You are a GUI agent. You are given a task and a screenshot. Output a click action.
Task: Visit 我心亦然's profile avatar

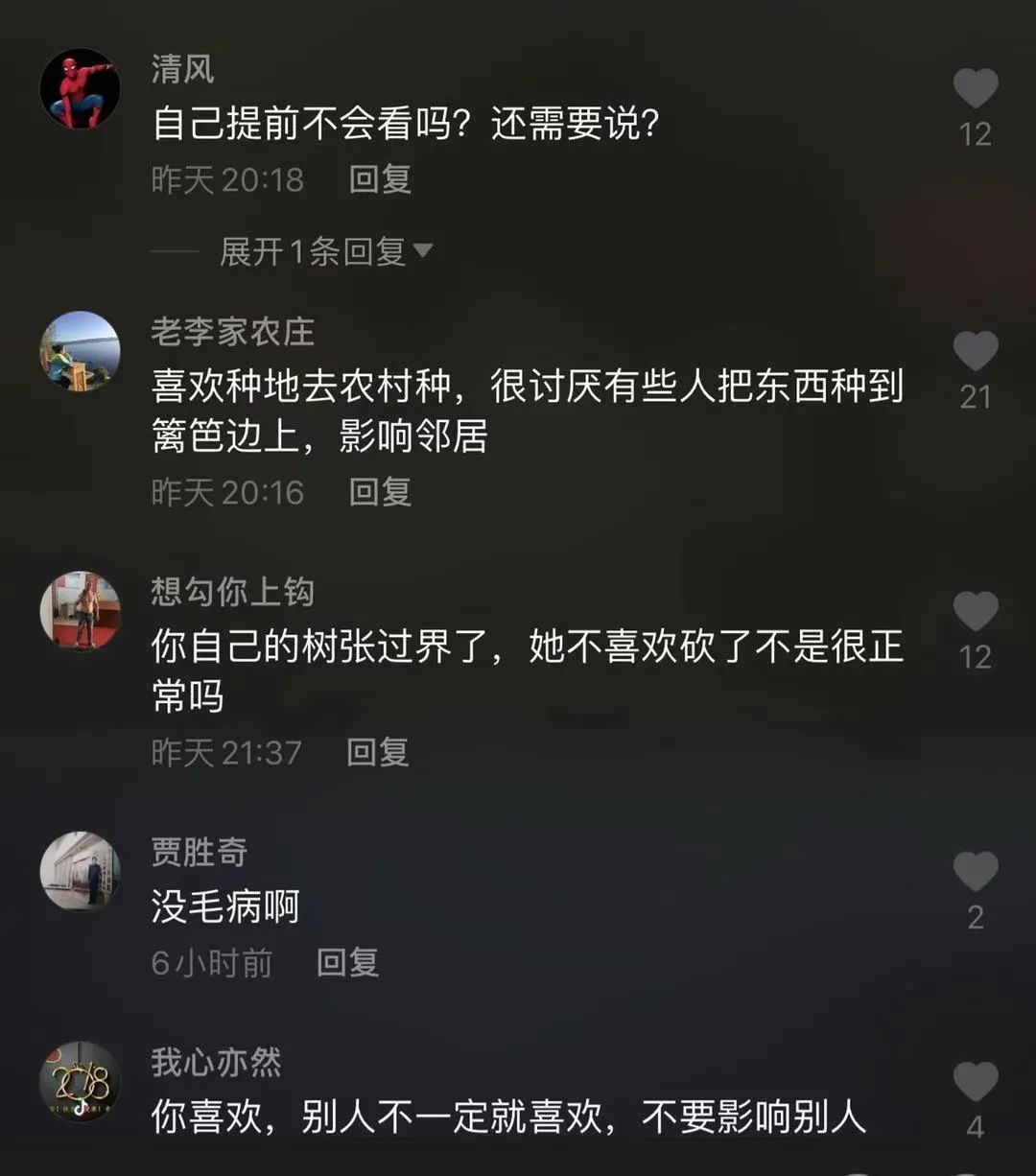(80, 1082)
